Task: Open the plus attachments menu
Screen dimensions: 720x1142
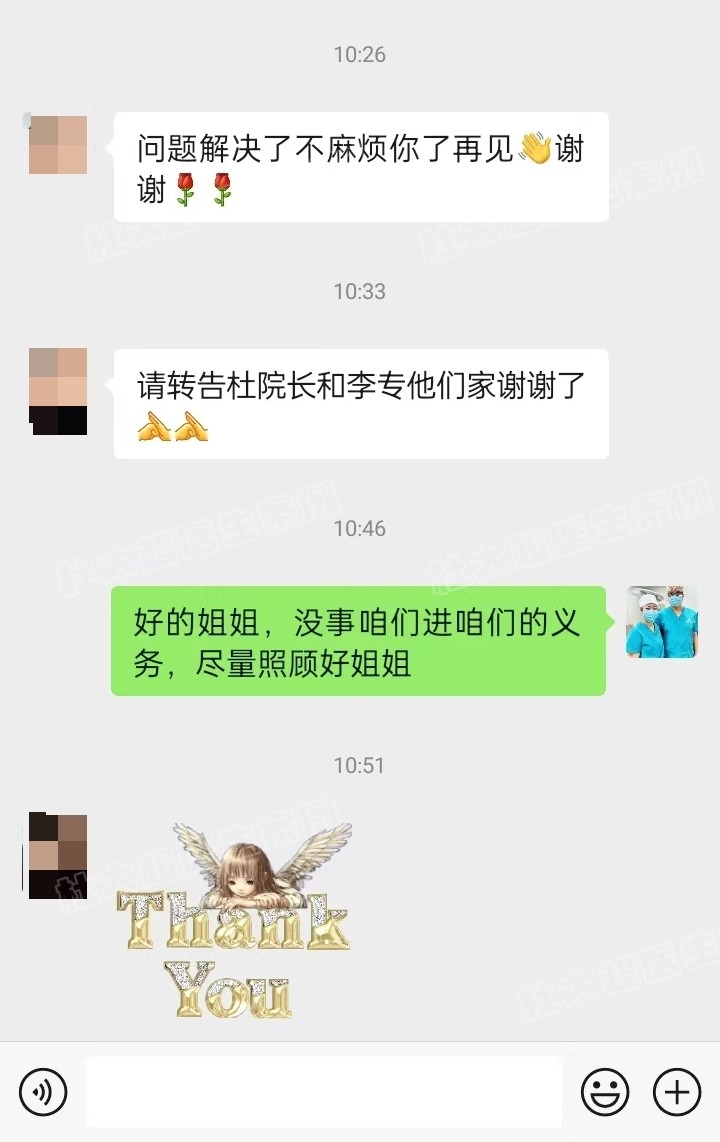Action: point(677,1091)
